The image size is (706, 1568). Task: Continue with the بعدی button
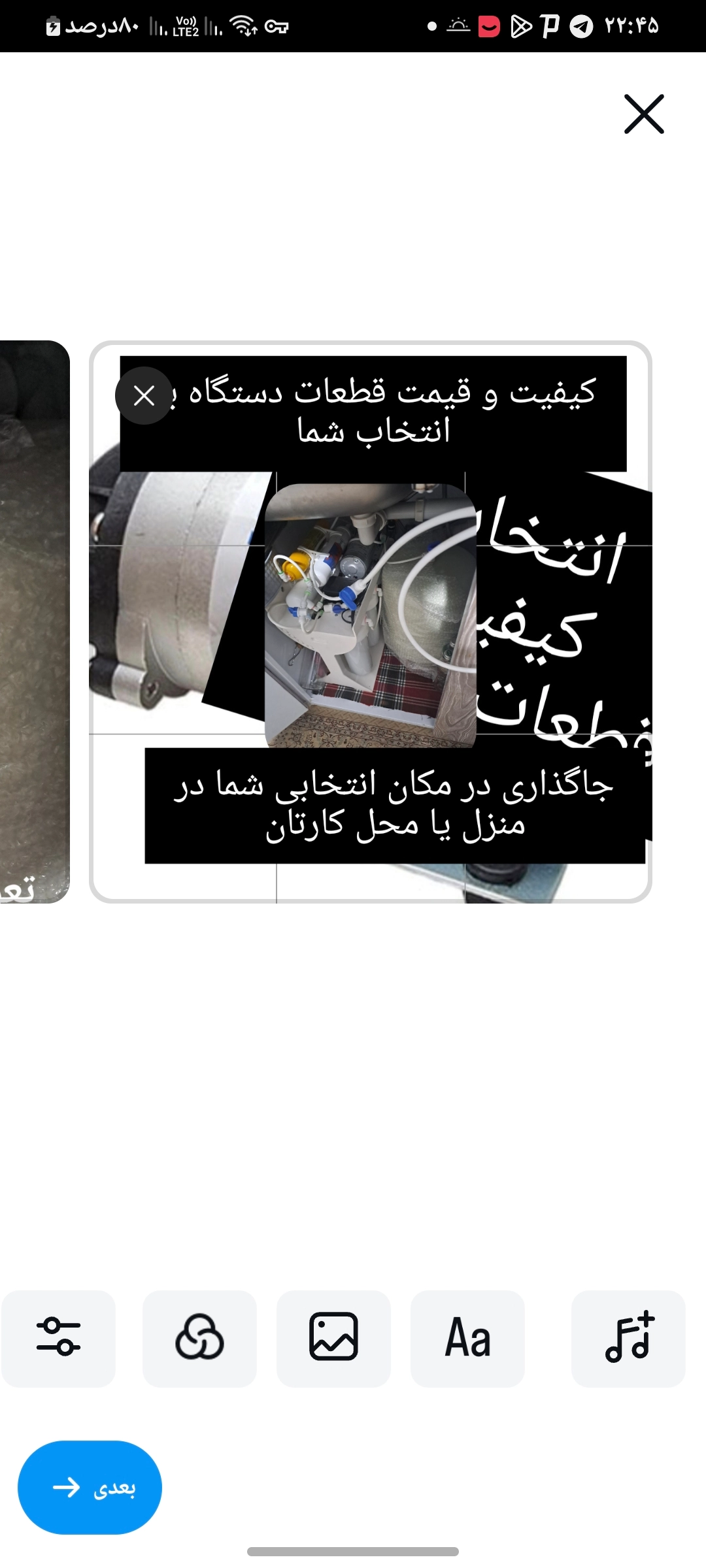90,1487
